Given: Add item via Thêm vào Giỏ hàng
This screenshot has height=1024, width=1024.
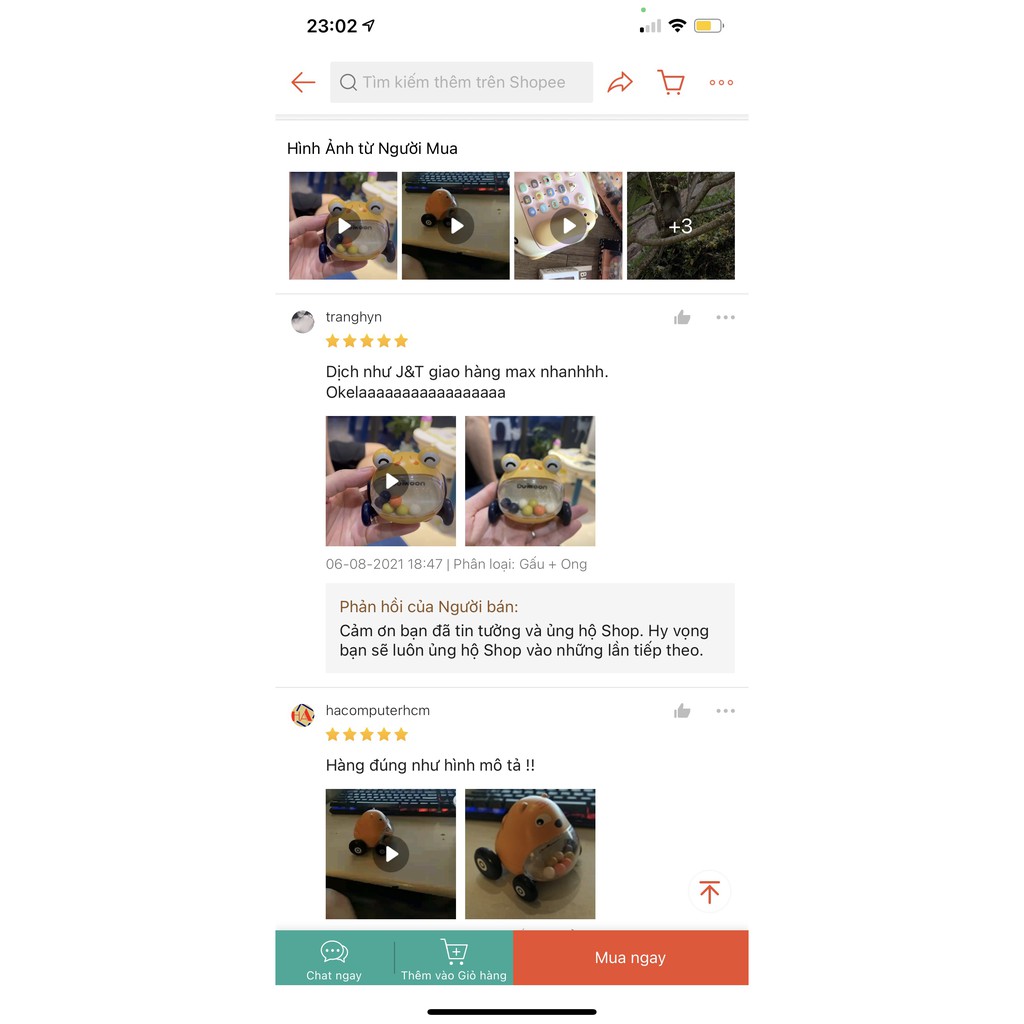Looking at the screenshot, I should pos(454,958).
